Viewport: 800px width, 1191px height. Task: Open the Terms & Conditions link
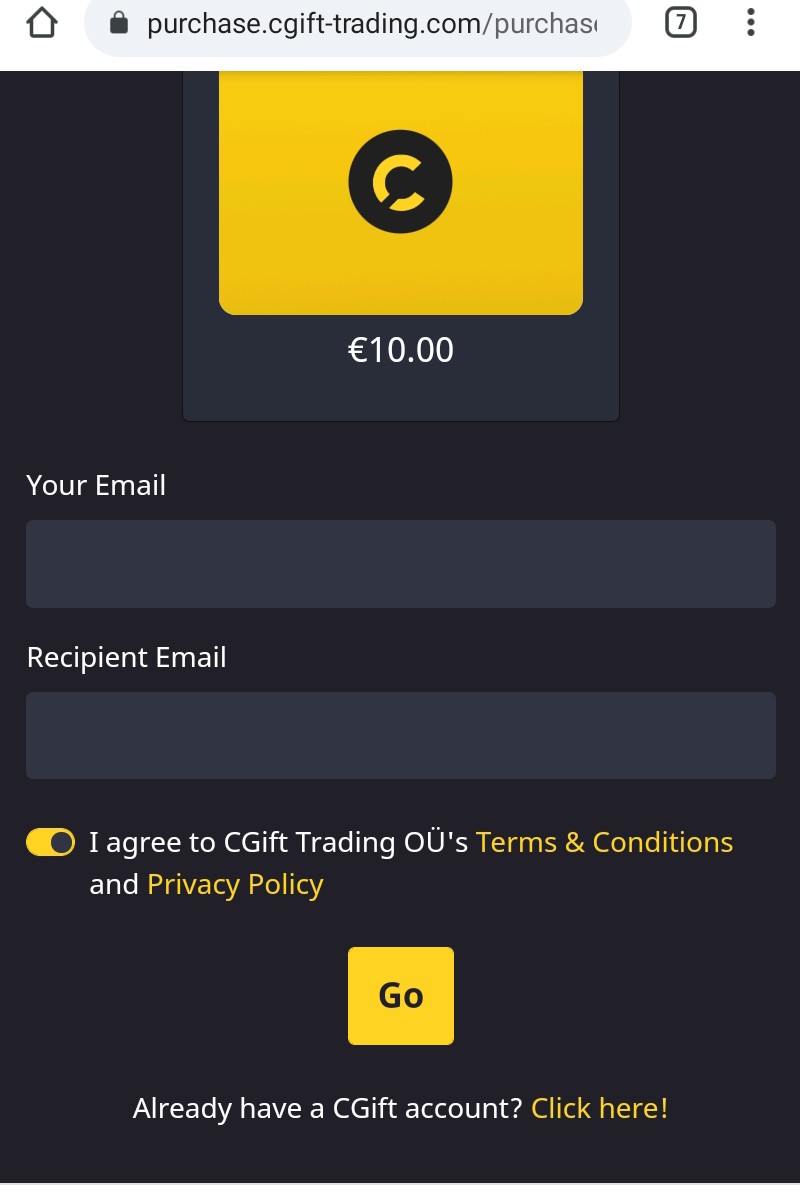[x=604, y=842]
